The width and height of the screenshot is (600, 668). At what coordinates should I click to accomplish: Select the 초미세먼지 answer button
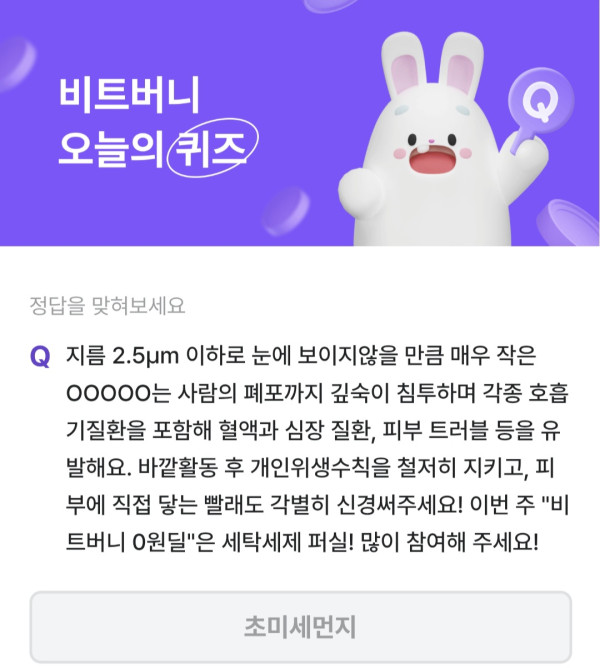click(x=300, y=627)
